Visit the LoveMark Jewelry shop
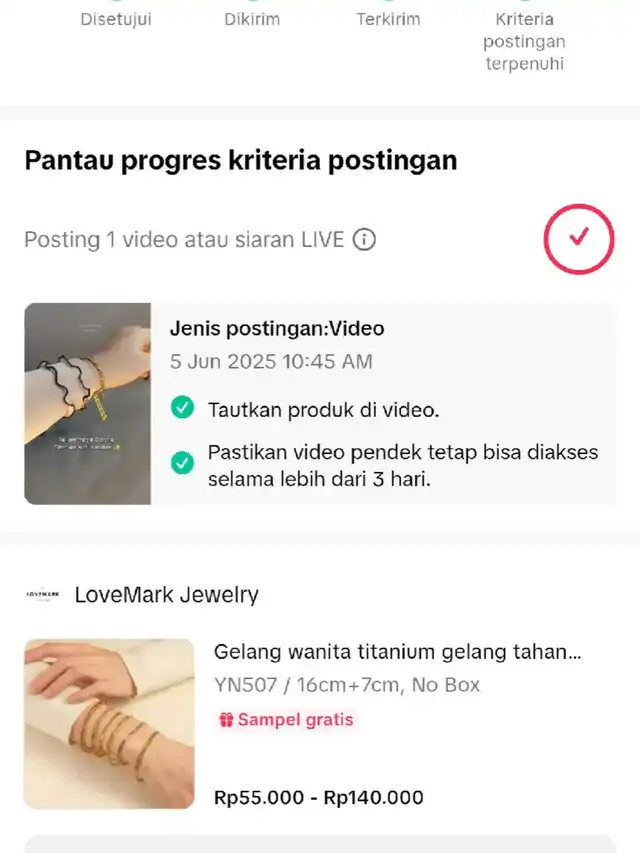The width and height of the screenshot is (640, 853). 166,595
